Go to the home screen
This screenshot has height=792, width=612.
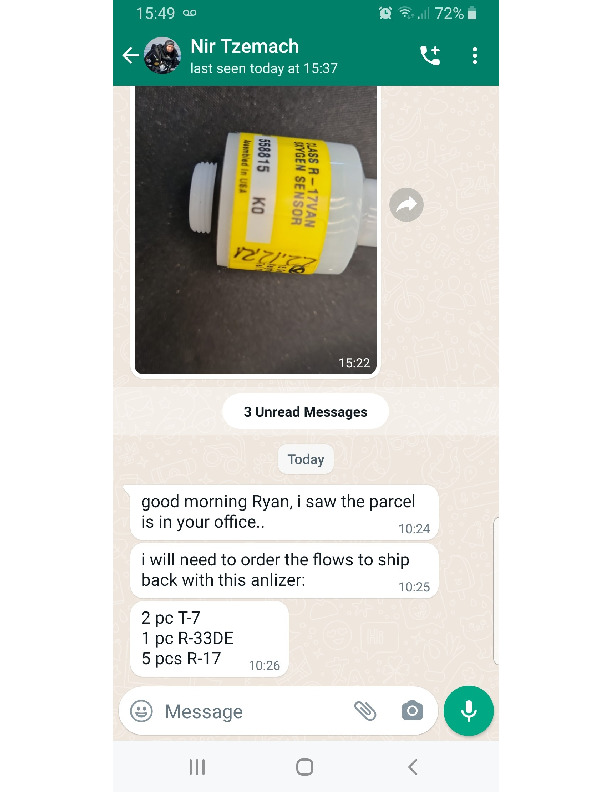305,767
